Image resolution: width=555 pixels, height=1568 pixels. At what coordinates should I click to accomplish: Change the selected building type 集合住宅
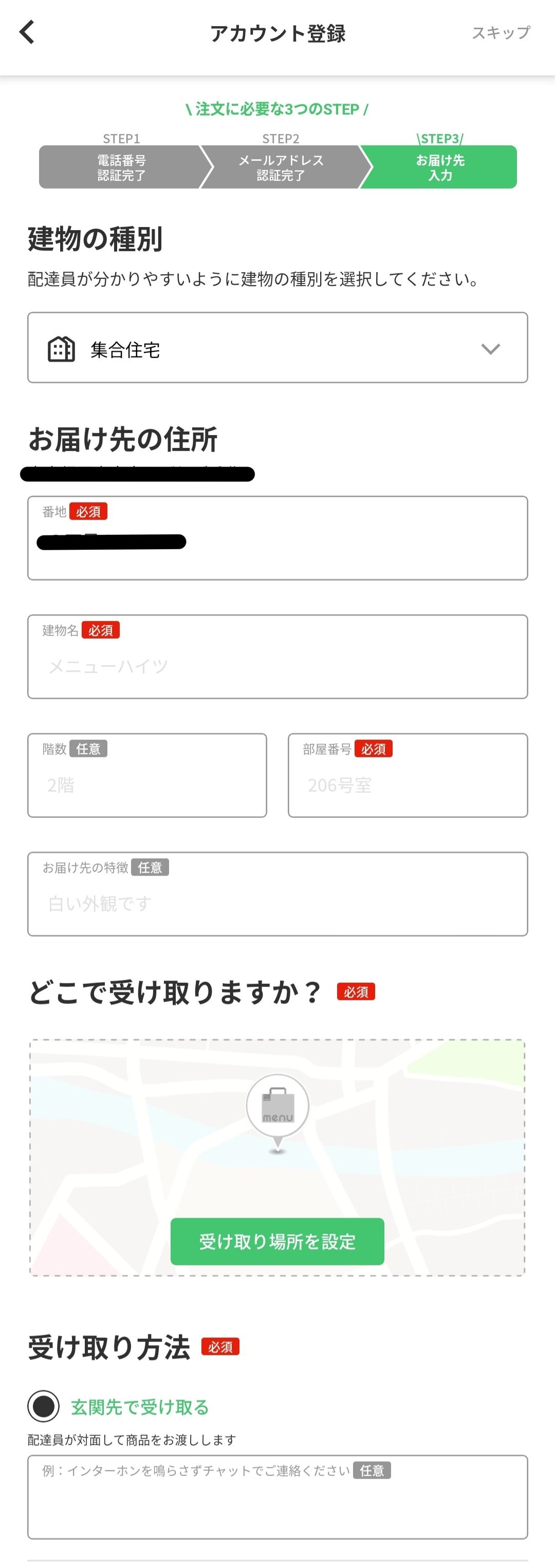[x=277, y=348]
